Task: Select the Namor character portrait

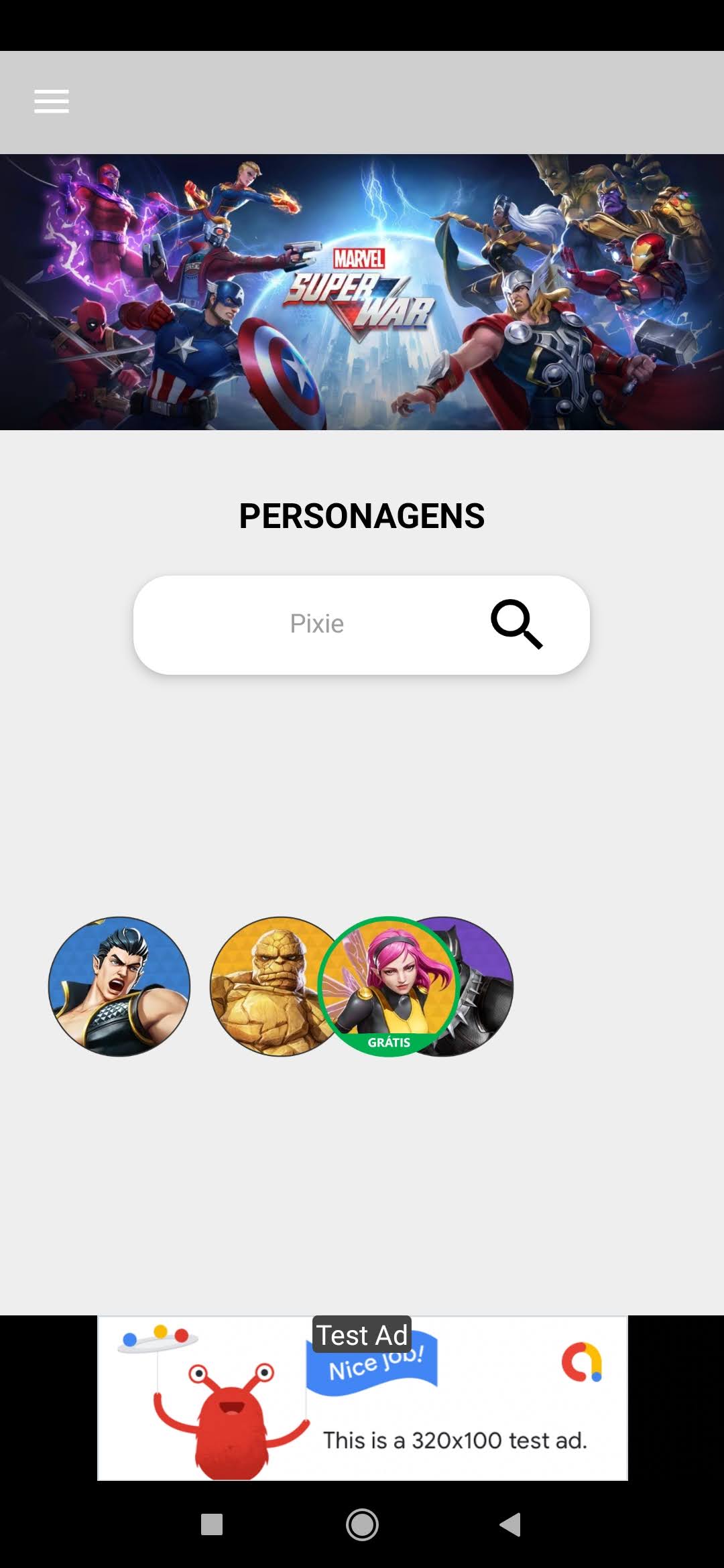Action: 119,986
